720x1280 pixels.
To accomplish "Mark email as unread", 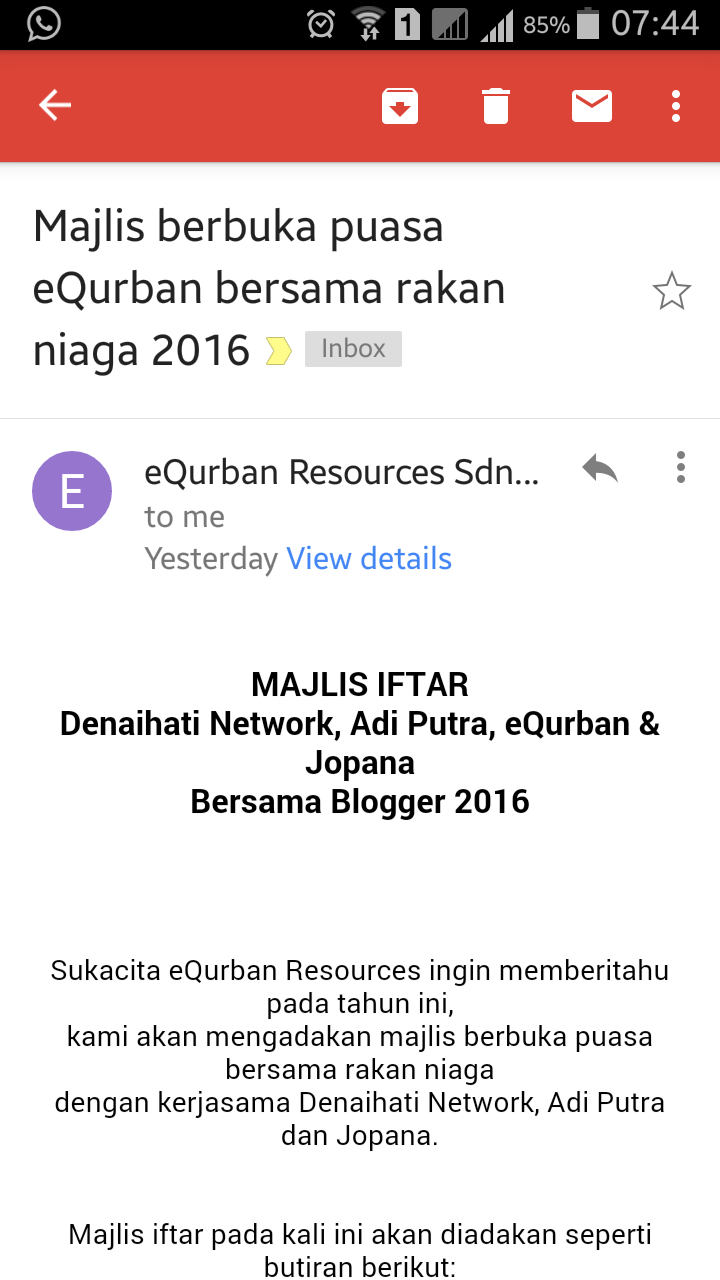I will (591, 105).
